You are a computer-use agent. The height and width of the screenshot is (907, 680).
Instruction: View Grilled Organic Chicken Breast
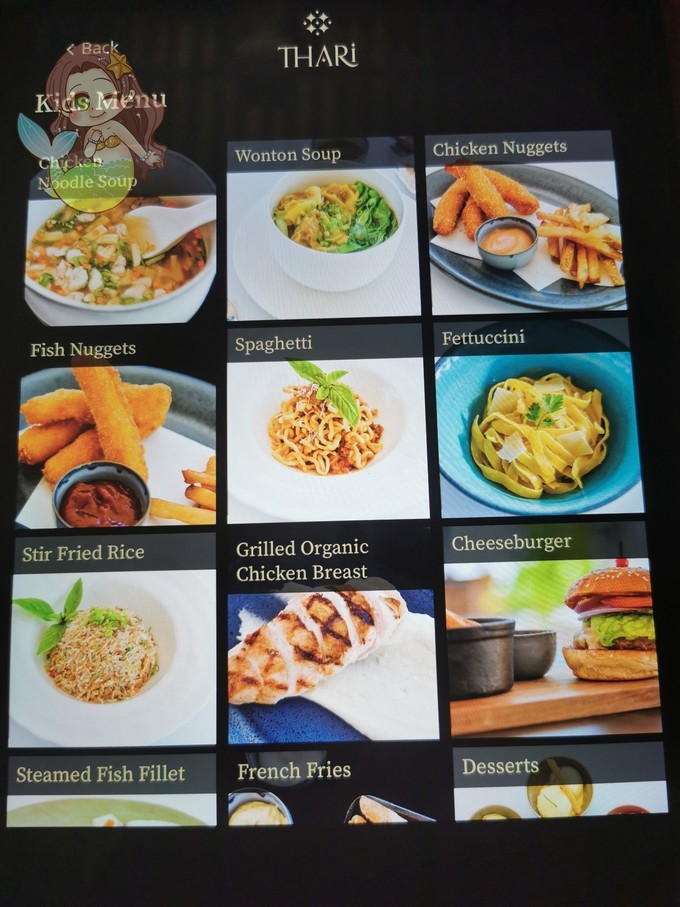[x=333, y=640]
